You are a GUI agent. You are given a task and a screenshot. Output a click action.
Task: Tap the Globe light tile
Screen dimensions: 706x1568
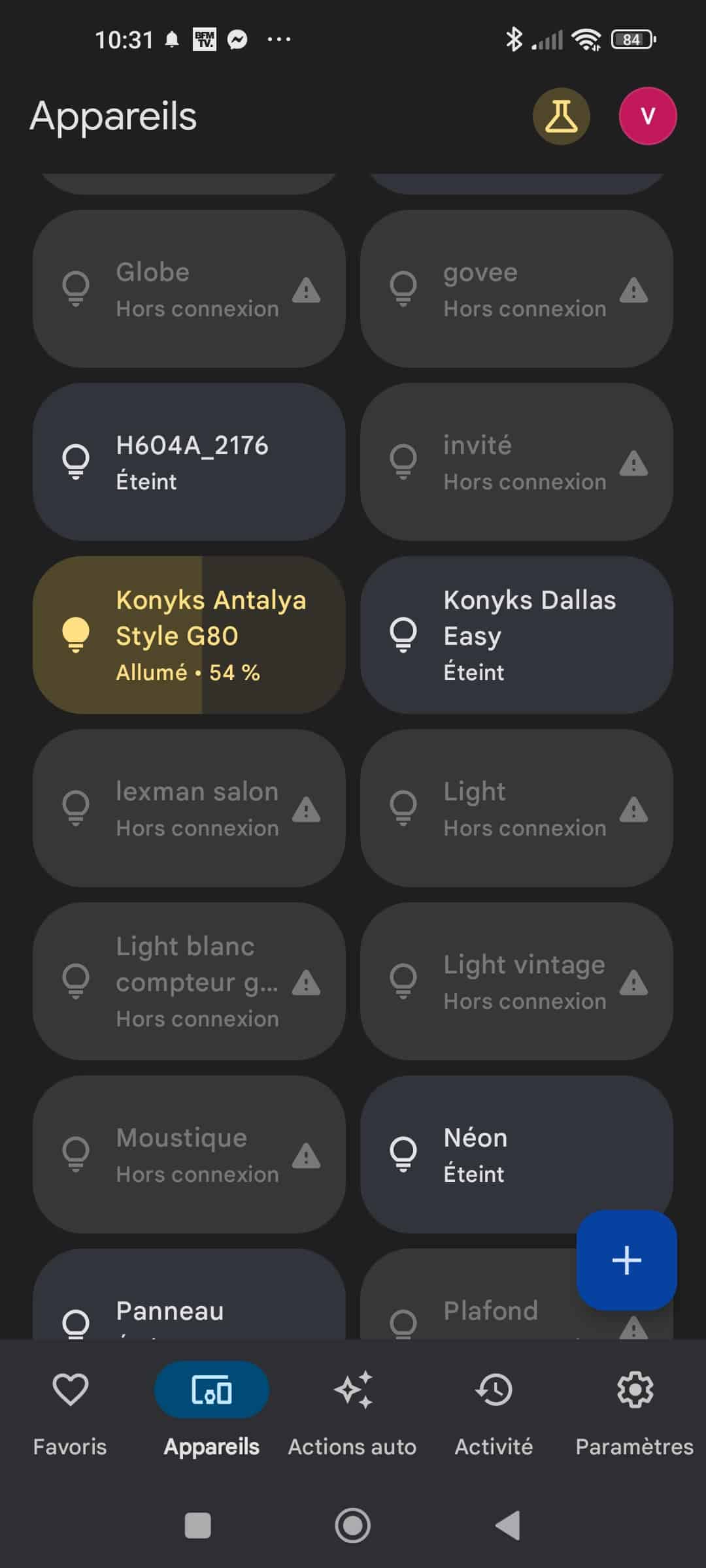189,289
